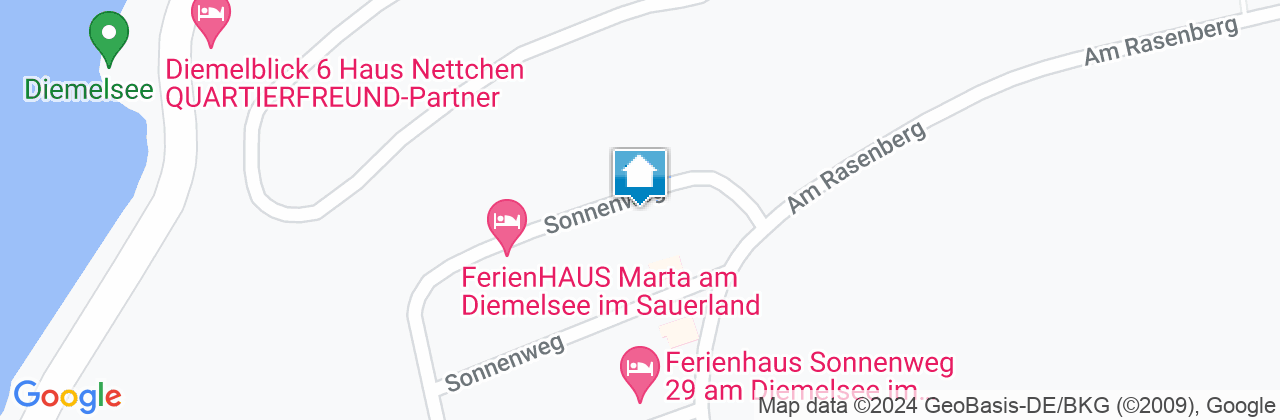The width and height of the screenshot is (1280, 420).
Task: Select the Diemelblick 6 Haus Nettchen lodging pin
Action: [210, 16]
